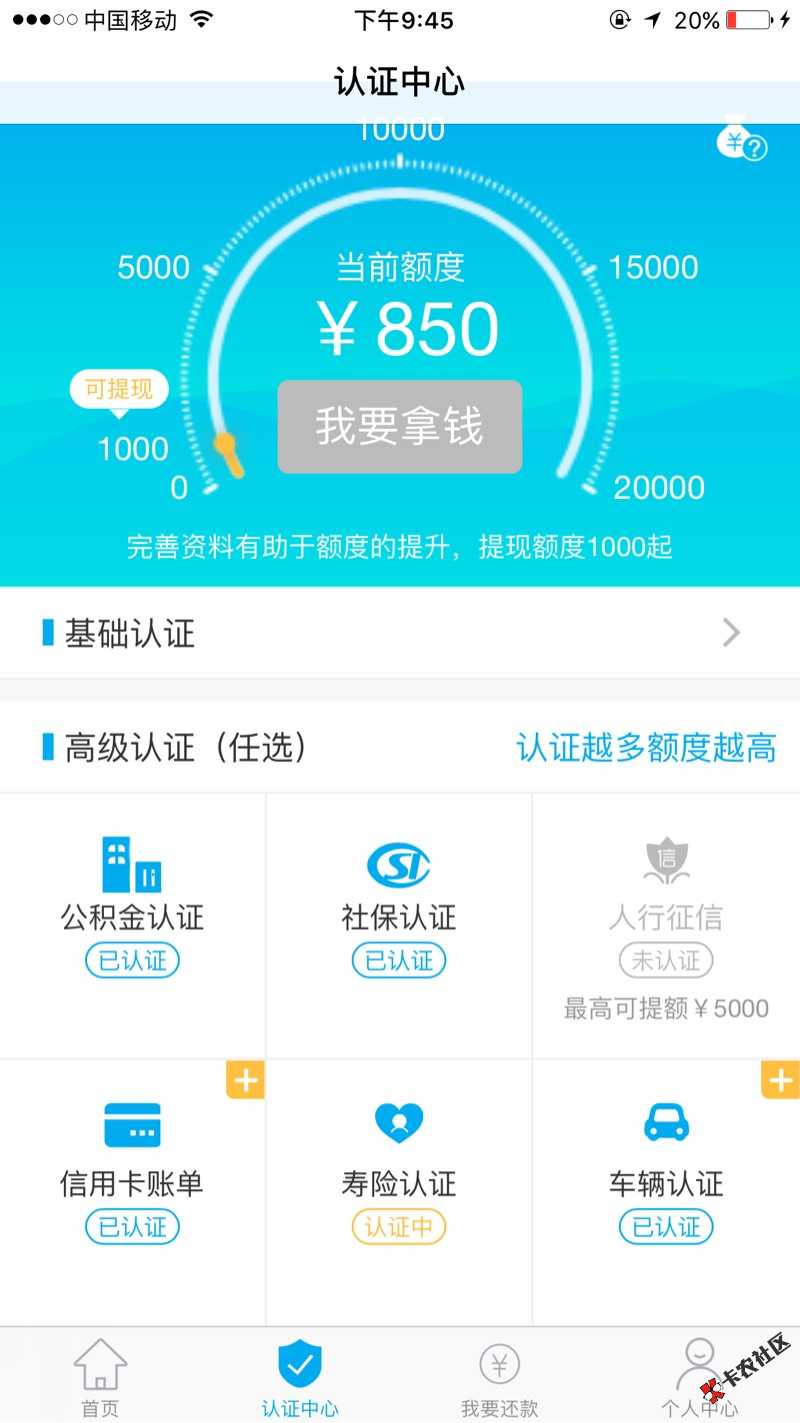Image resolution: width=800 pixels, height=1423 pixels.
Task: View 寿险认证 progress
Action: point(399,1192)
